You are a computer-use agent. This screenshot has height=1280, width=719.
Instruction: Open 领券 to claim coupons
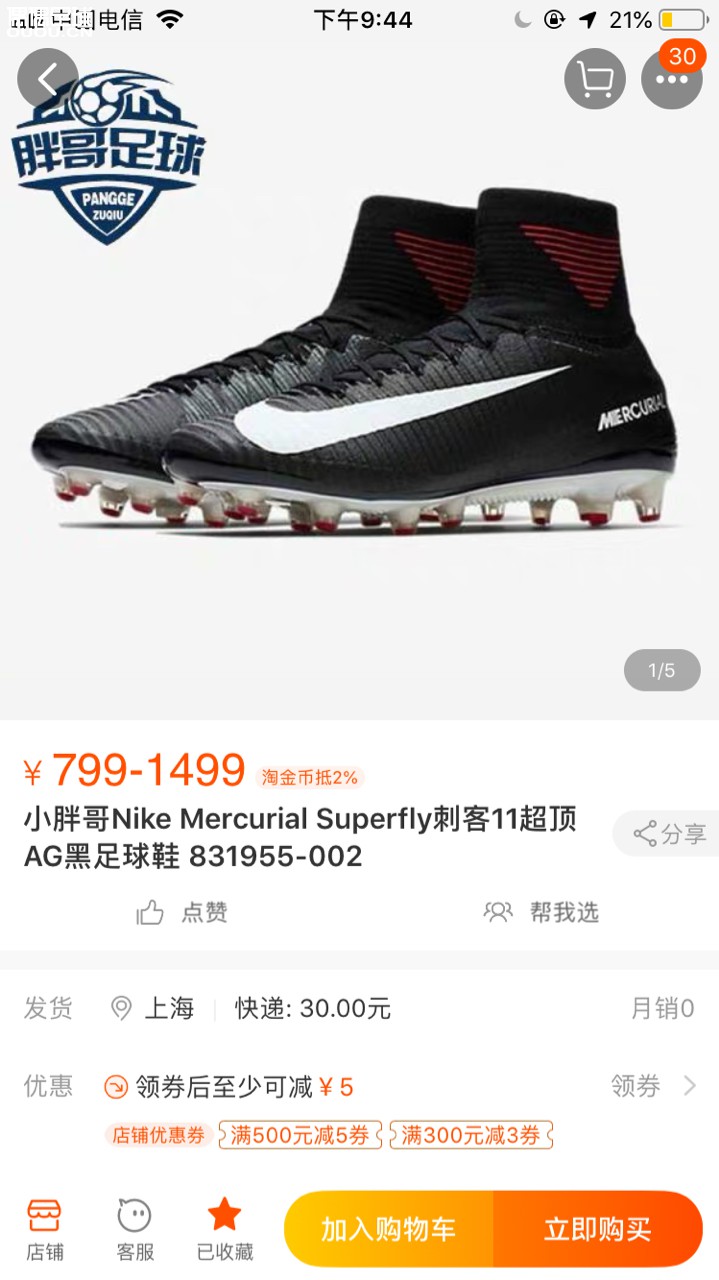[653, 1086]
